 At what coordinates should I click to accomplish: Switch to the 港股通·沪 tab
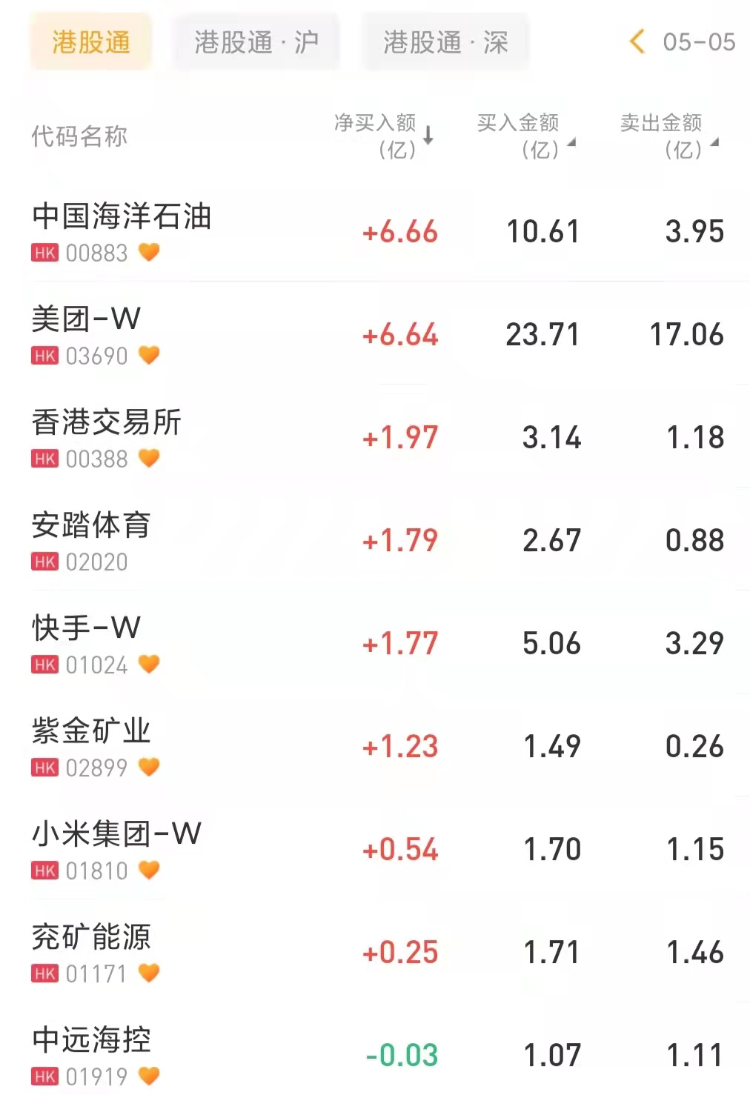[x=256, y=42]
